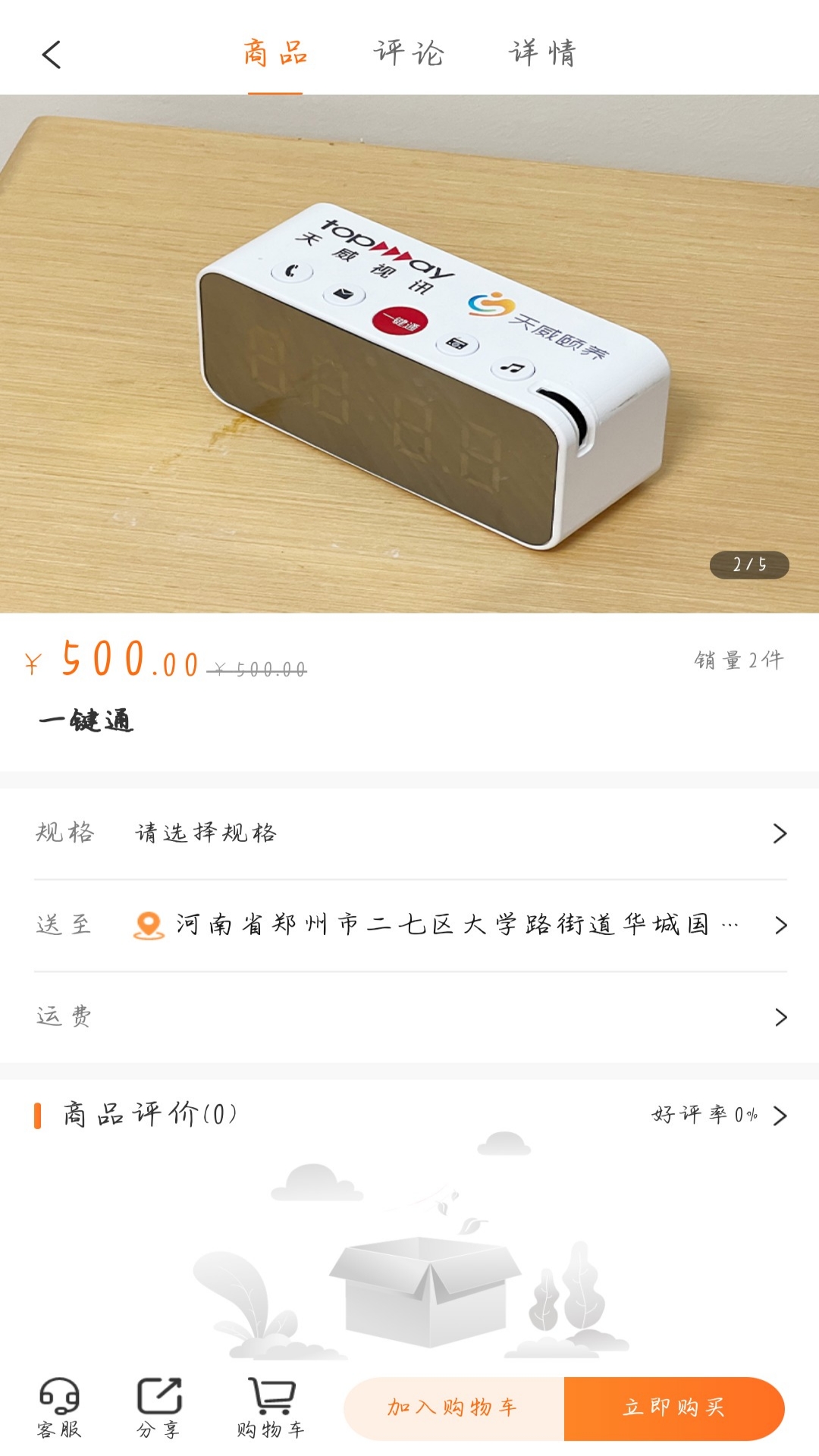Tap the 加入购物车 add-to-cart button
Viewport: 819px width, 1456px height.
tap(453, 1407)
